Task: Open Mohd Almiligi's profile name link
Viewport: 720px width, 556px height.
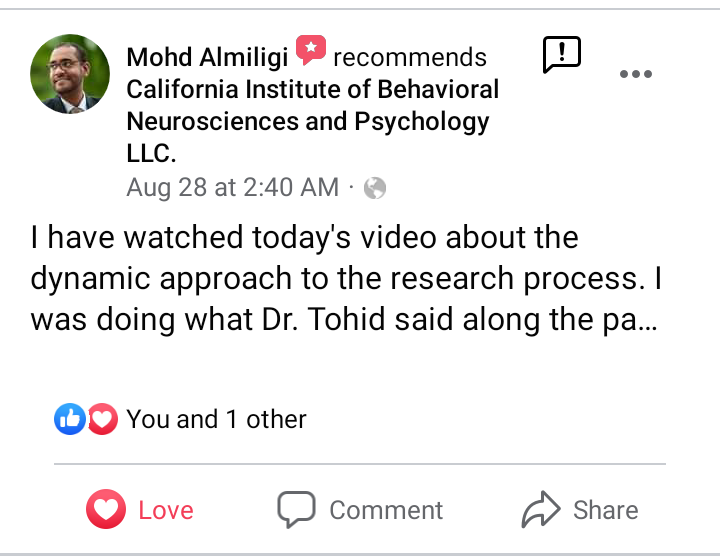Action: [207, 57]
